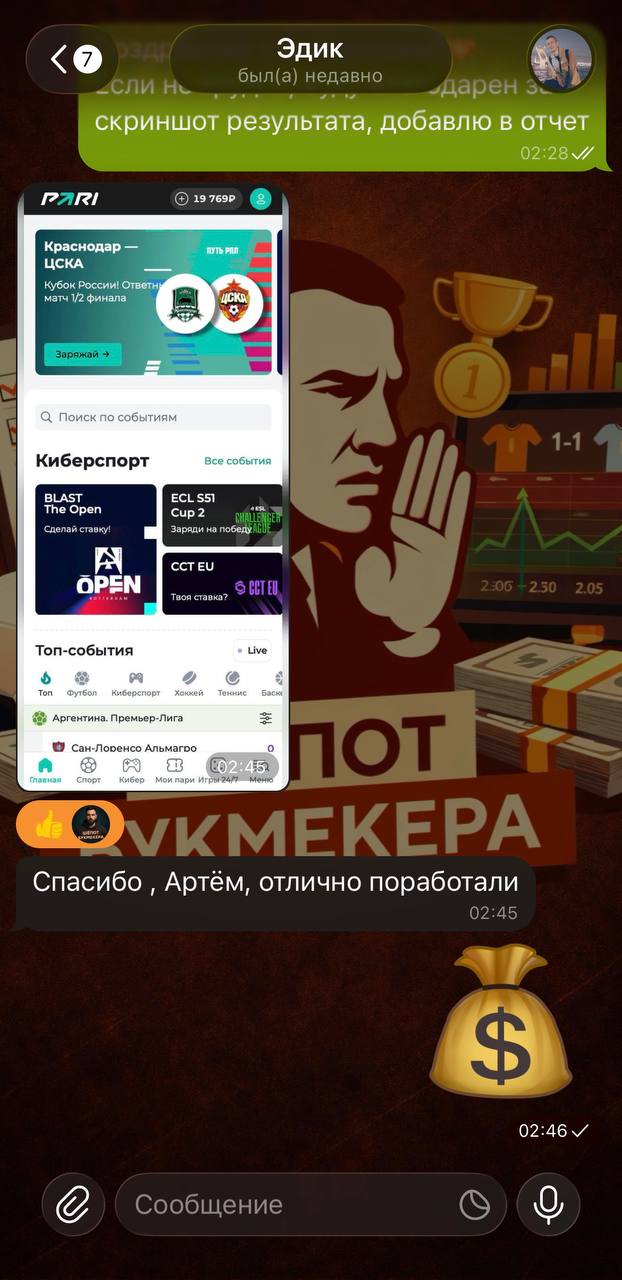
Task: Tap the money bag emoji message
Action: coord(500,1022)
